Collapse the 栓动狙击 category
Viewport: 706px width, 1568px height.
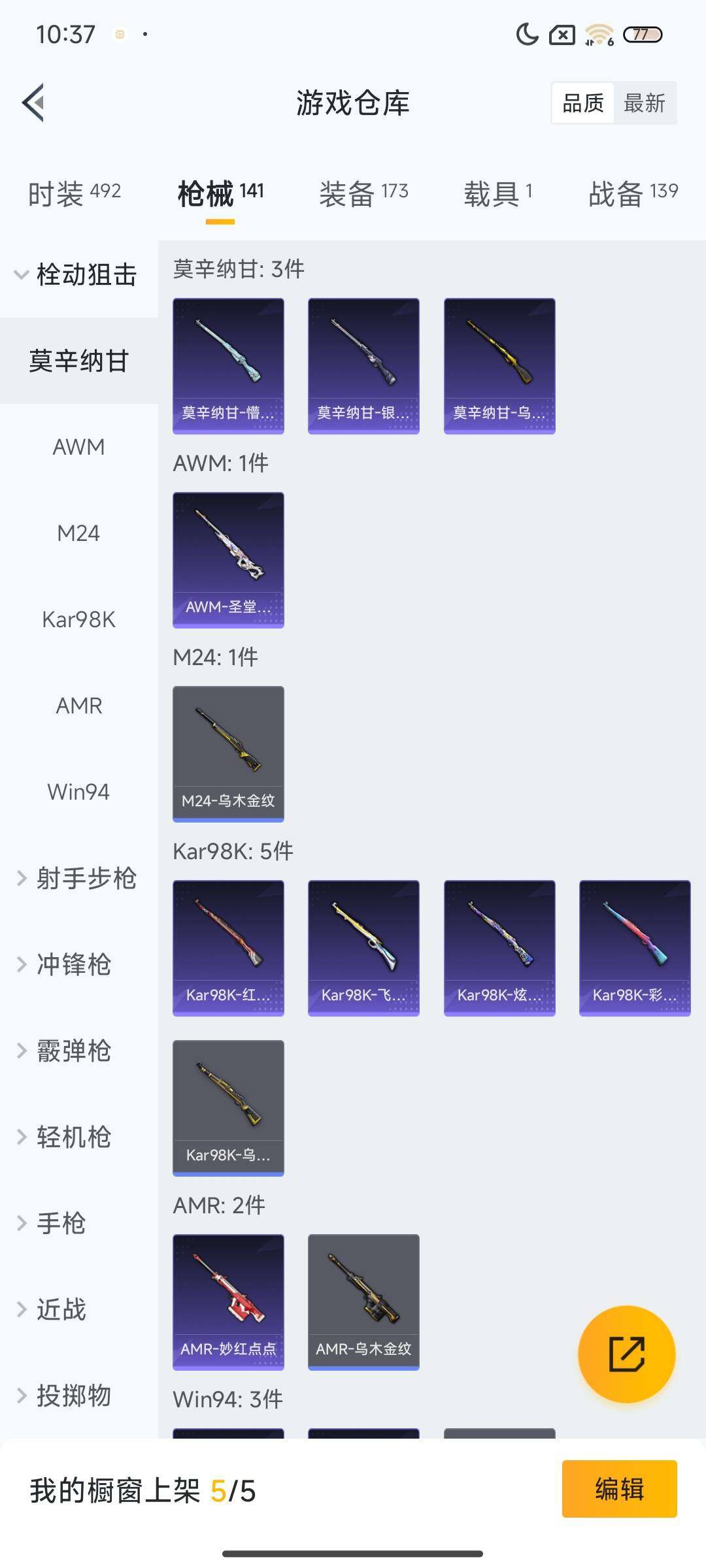pyautogui.click(x=77, y=274)
